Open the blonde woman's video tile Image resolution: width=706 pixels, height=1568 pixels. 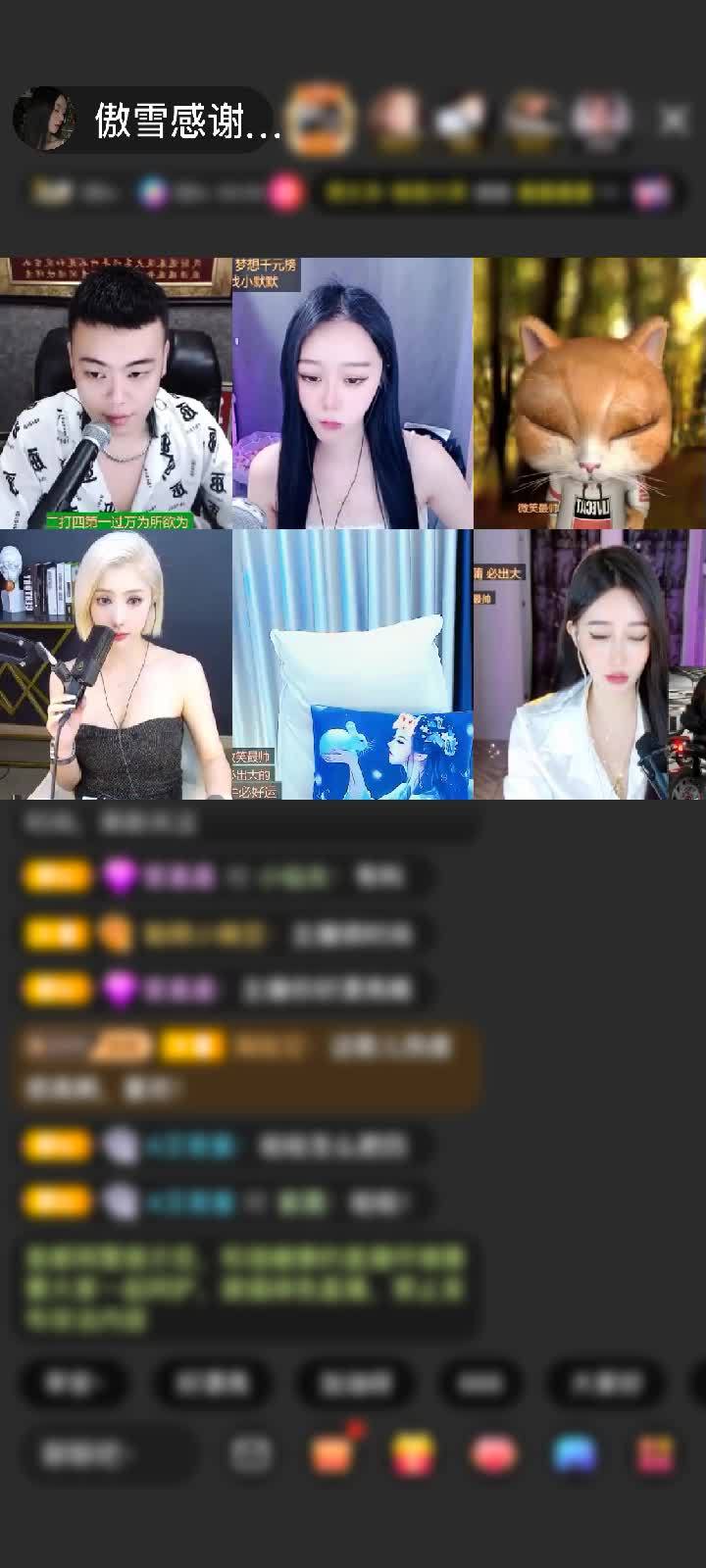[x=116, y=664]
